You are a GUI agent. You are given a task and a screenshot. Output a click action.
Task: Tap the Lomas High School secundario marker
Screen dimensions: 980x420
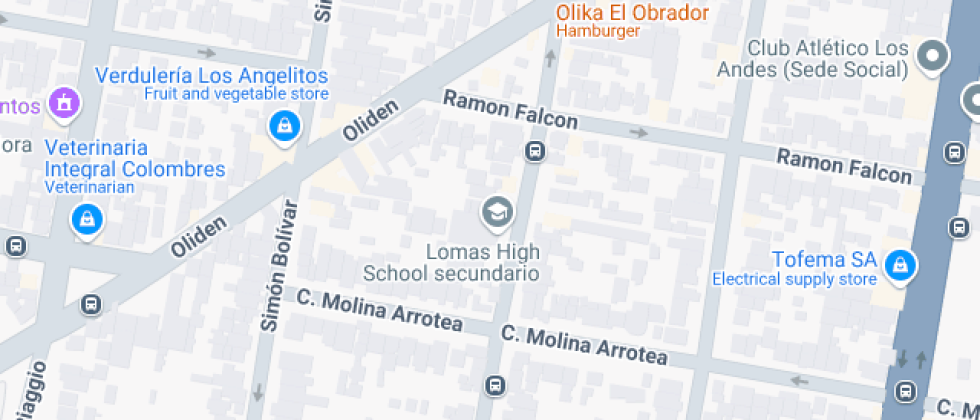[x=496, y=211]
